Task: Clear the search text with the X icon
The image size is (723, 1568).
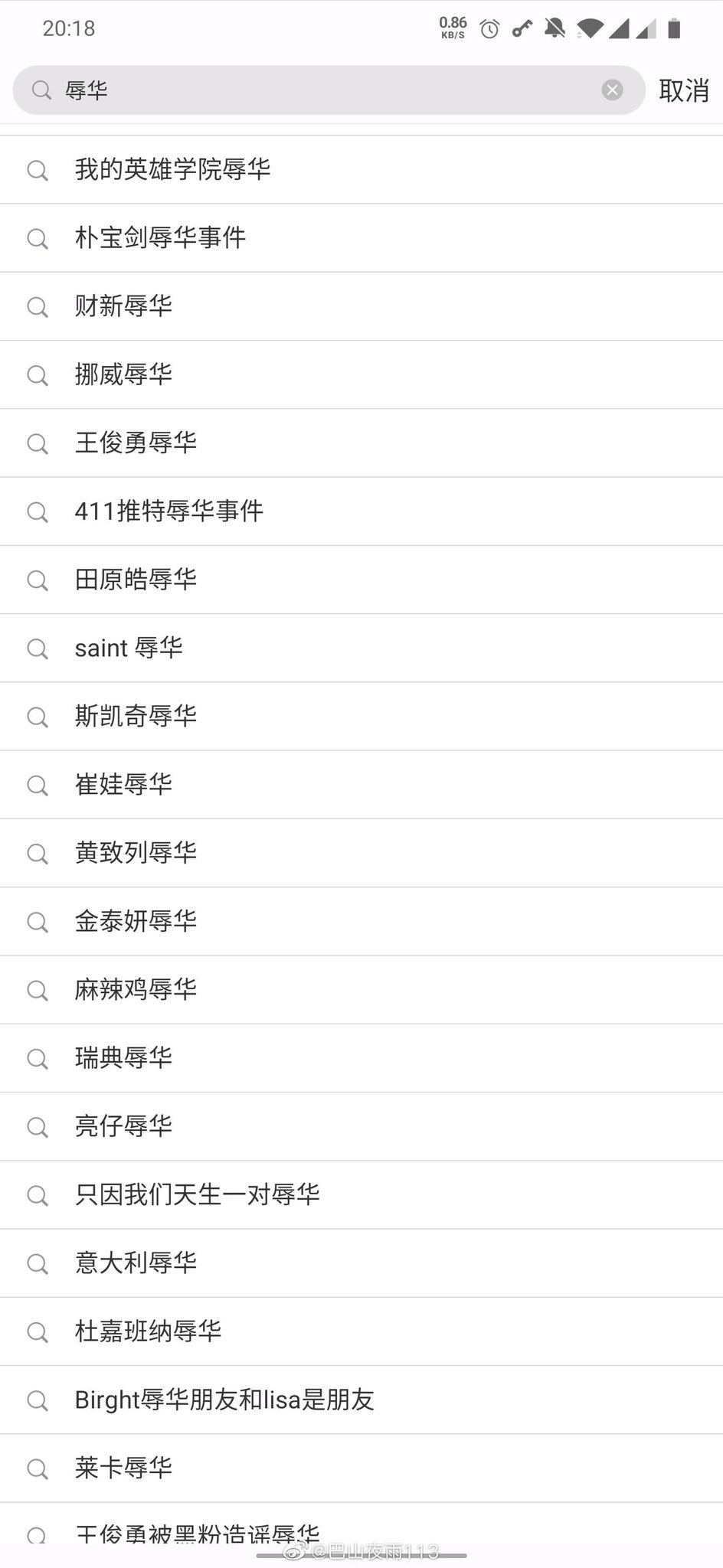Action: coord(612,90)
